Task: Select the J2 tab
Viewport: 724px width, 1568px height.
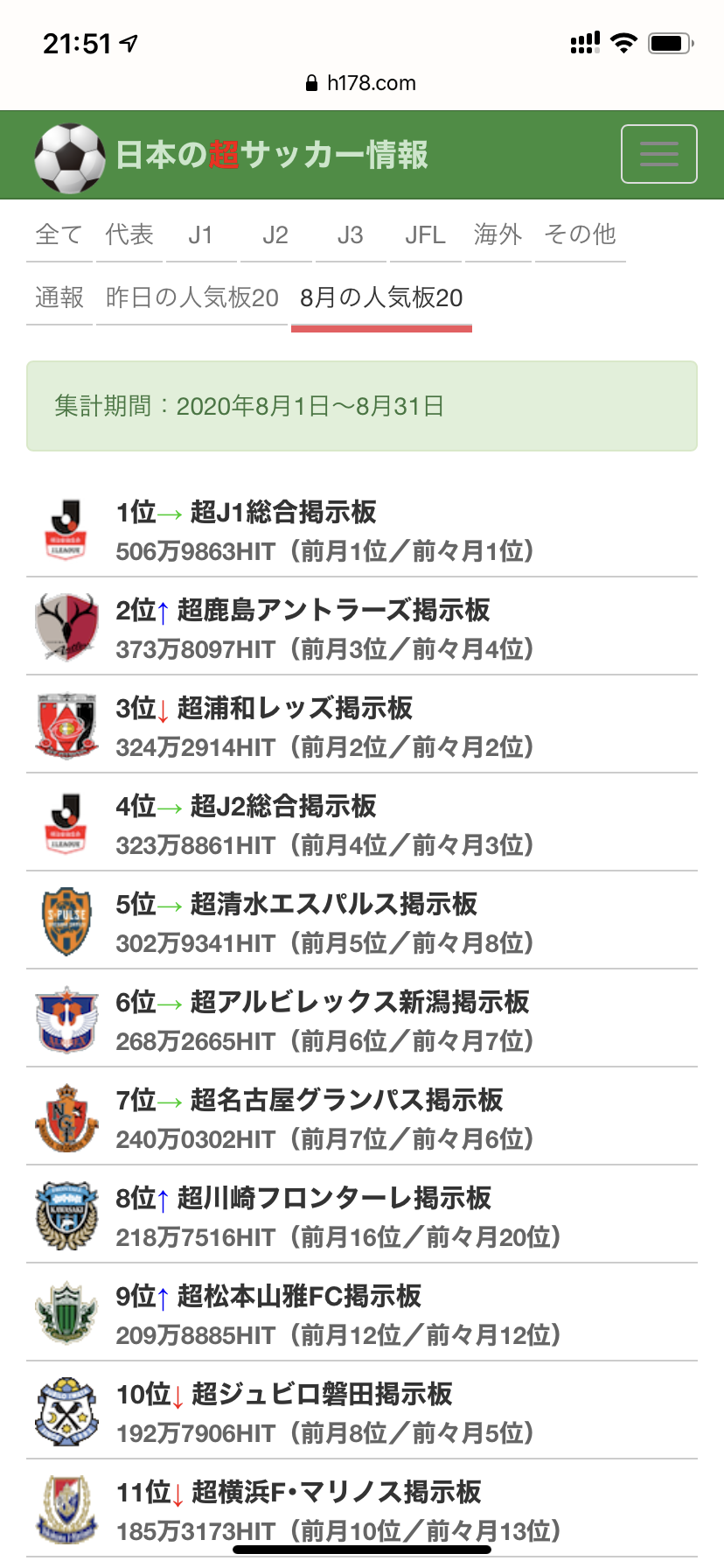Action: [275, 234]
